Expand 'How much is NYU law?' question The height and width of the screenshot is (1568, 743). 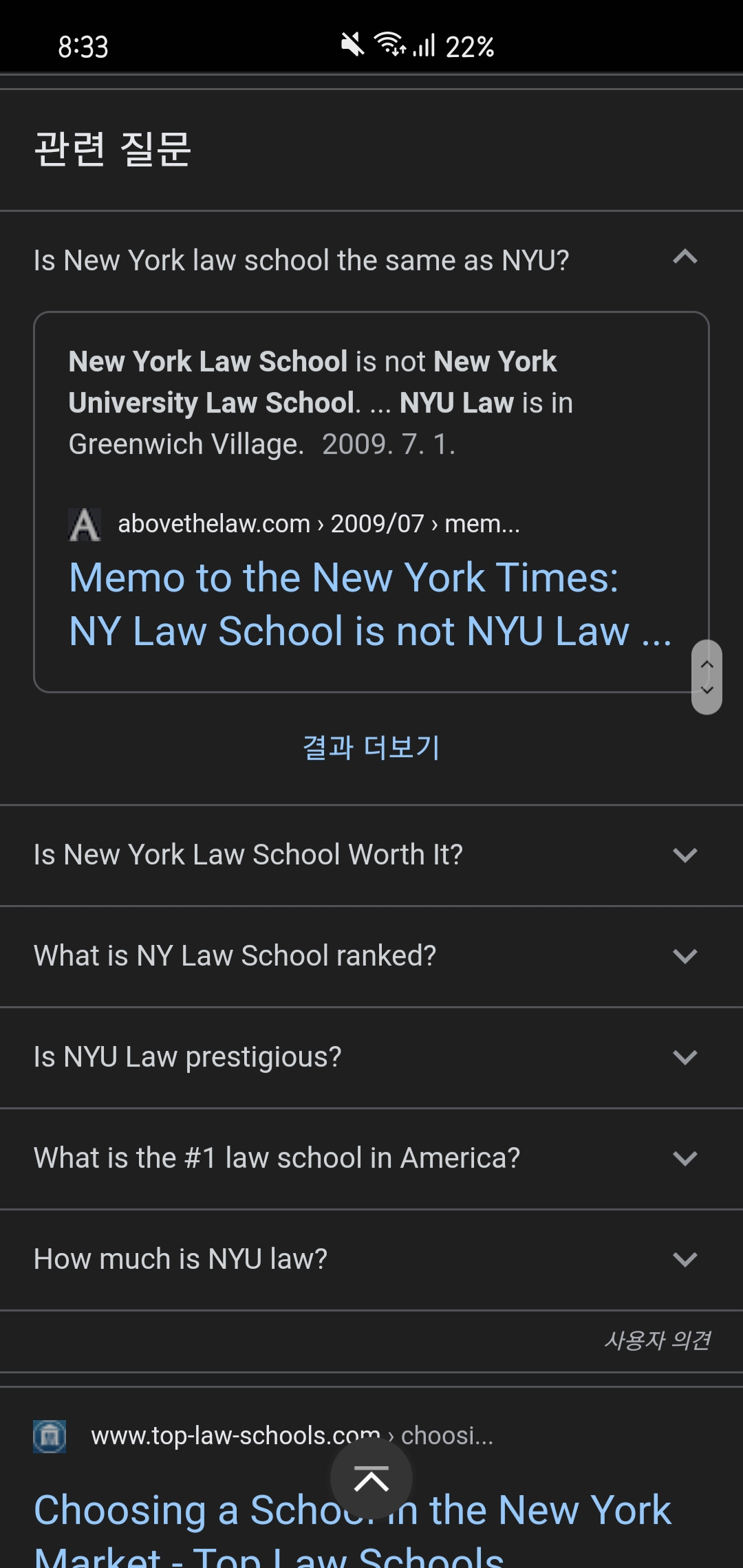(371, 1259)
